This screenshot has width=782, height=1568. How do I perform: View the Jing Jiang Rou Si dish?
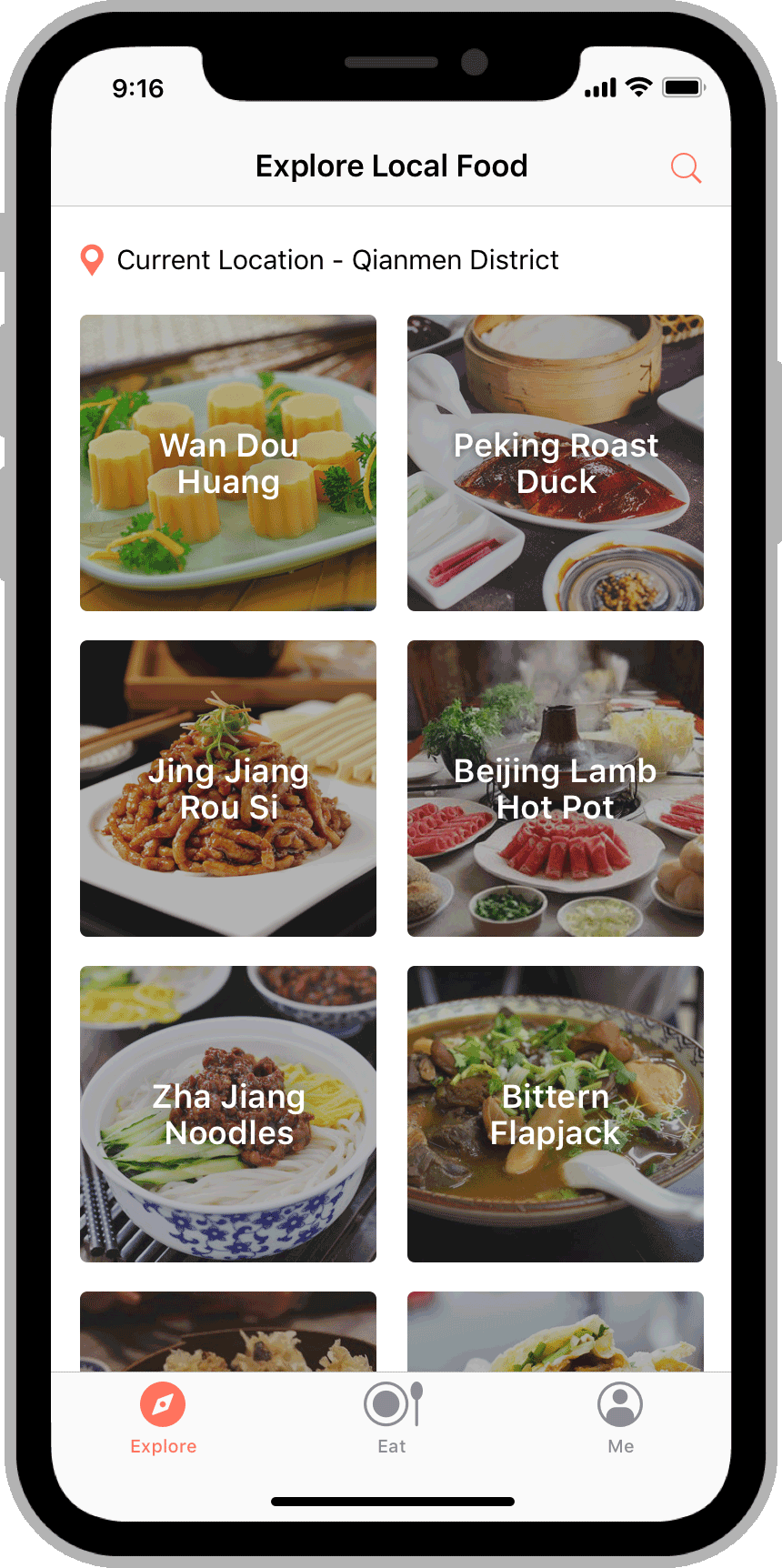[227, 788]
